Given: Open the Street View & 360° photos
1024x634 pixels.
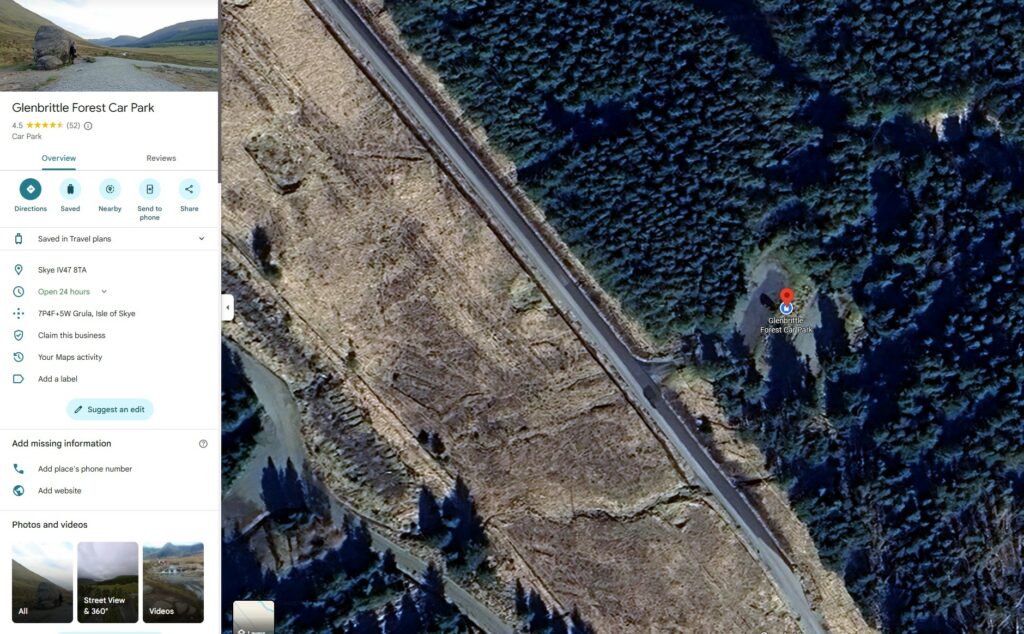Looking at the screenshot, I should click(108, 582).
